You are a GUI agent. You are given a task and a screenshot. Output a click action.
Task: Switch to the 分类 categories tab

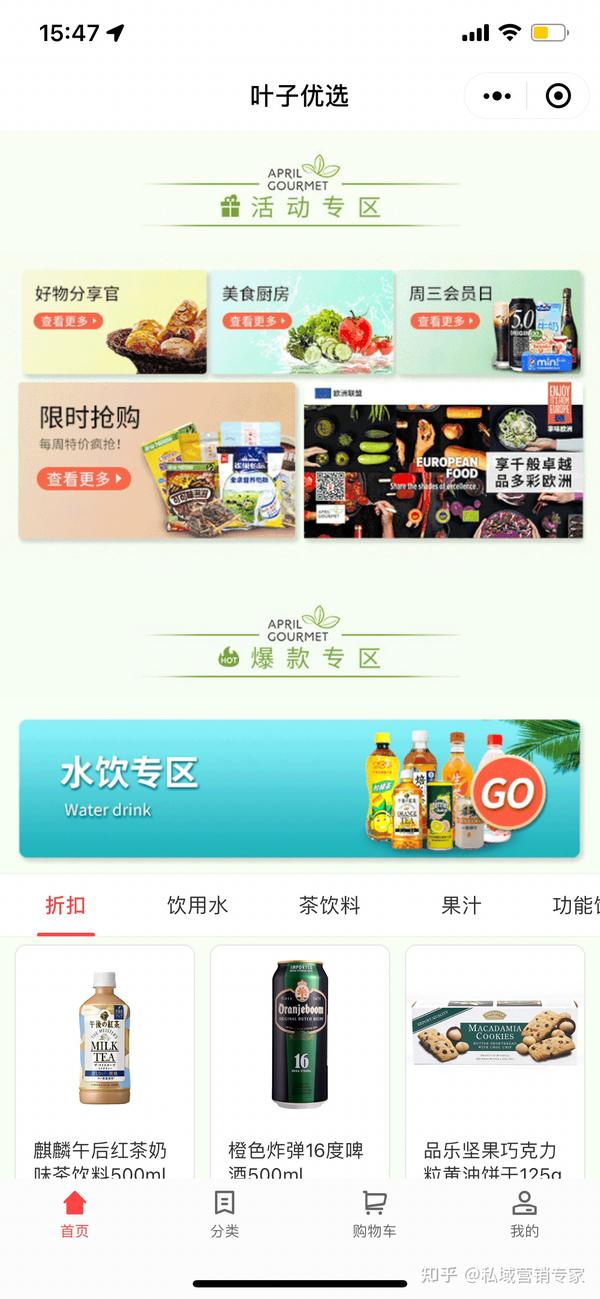pyautogui.click(x=225, y=1215)
